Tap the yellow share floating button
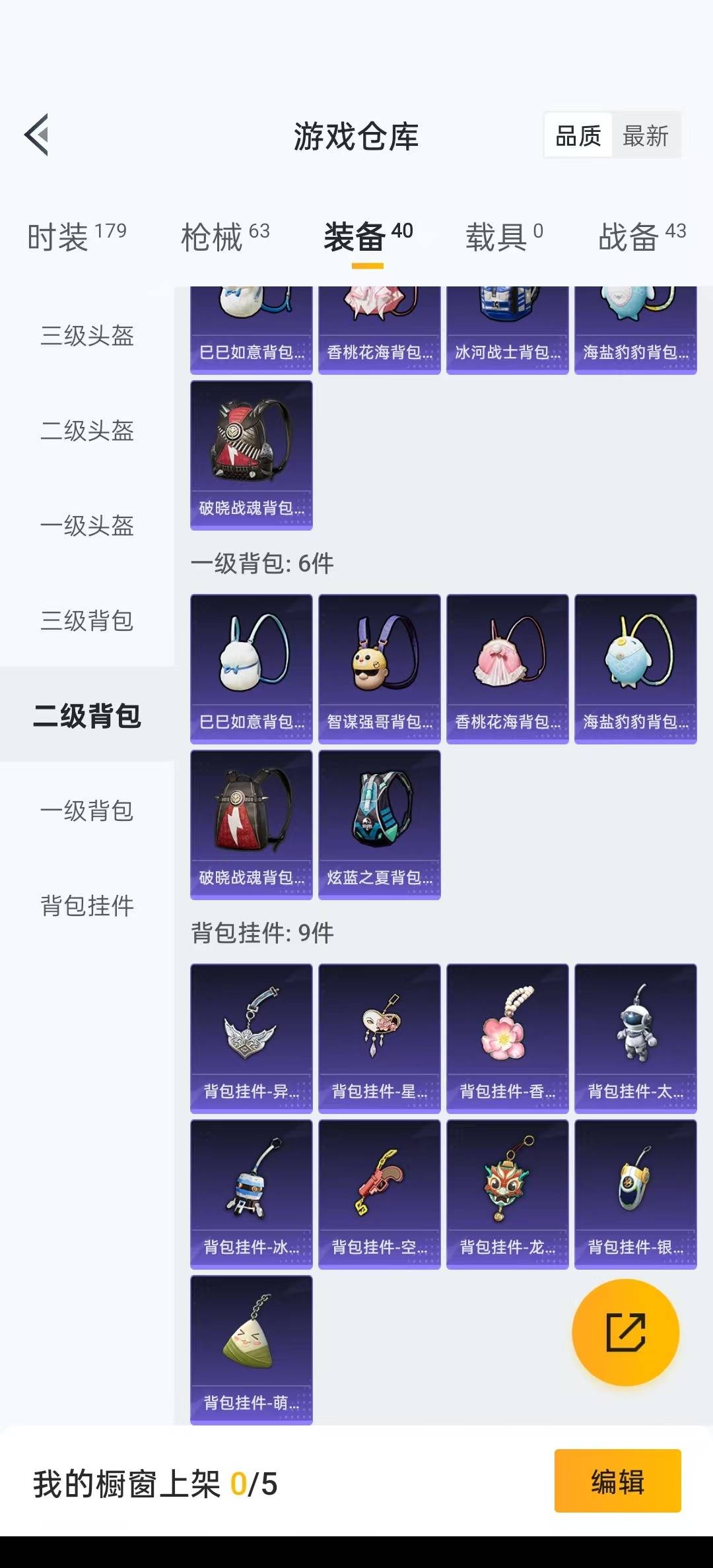The width and height of the screenshot is (713, 1568). pos(625,1332)
